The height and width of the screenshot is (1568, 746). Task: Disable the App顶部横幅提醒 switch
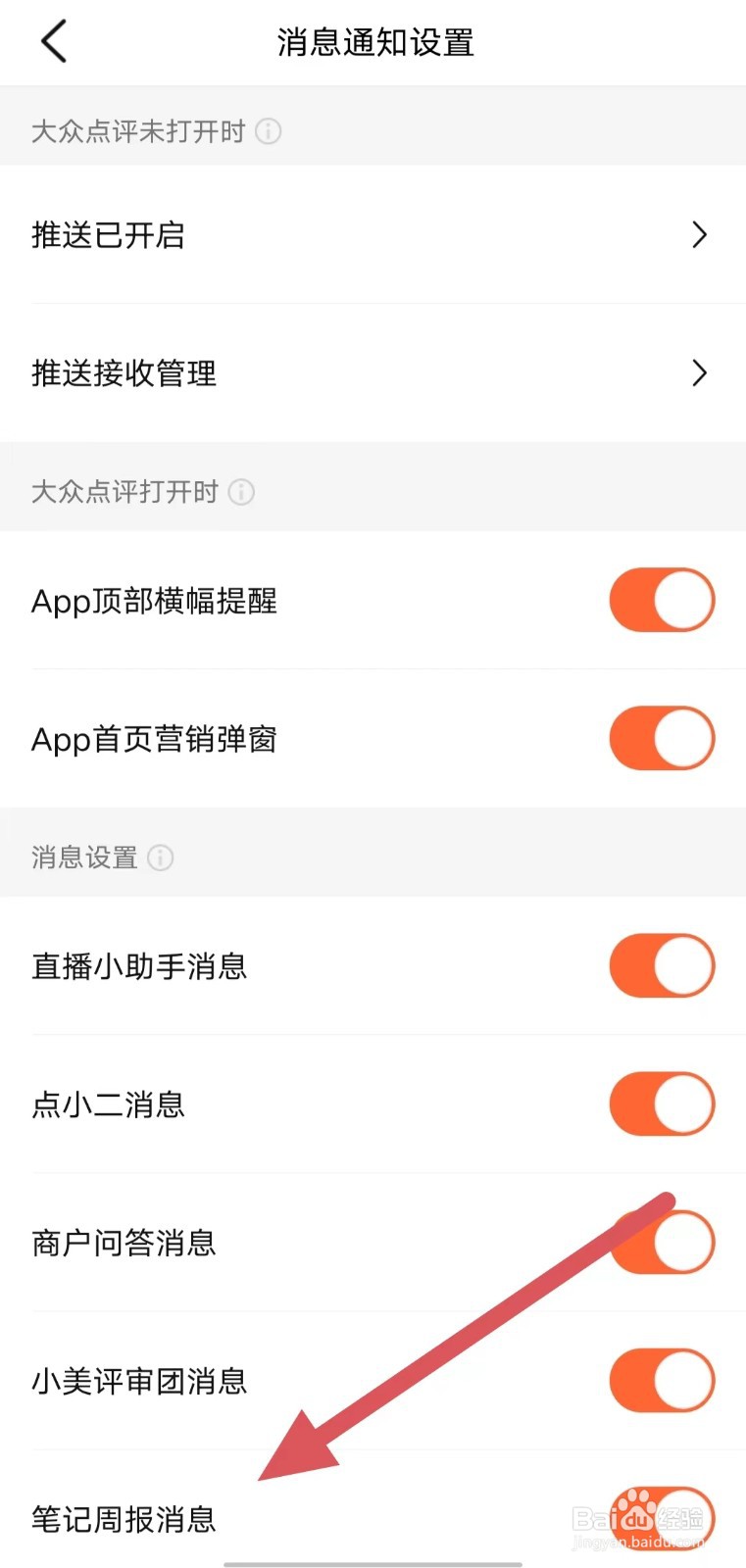pos(662,600)
